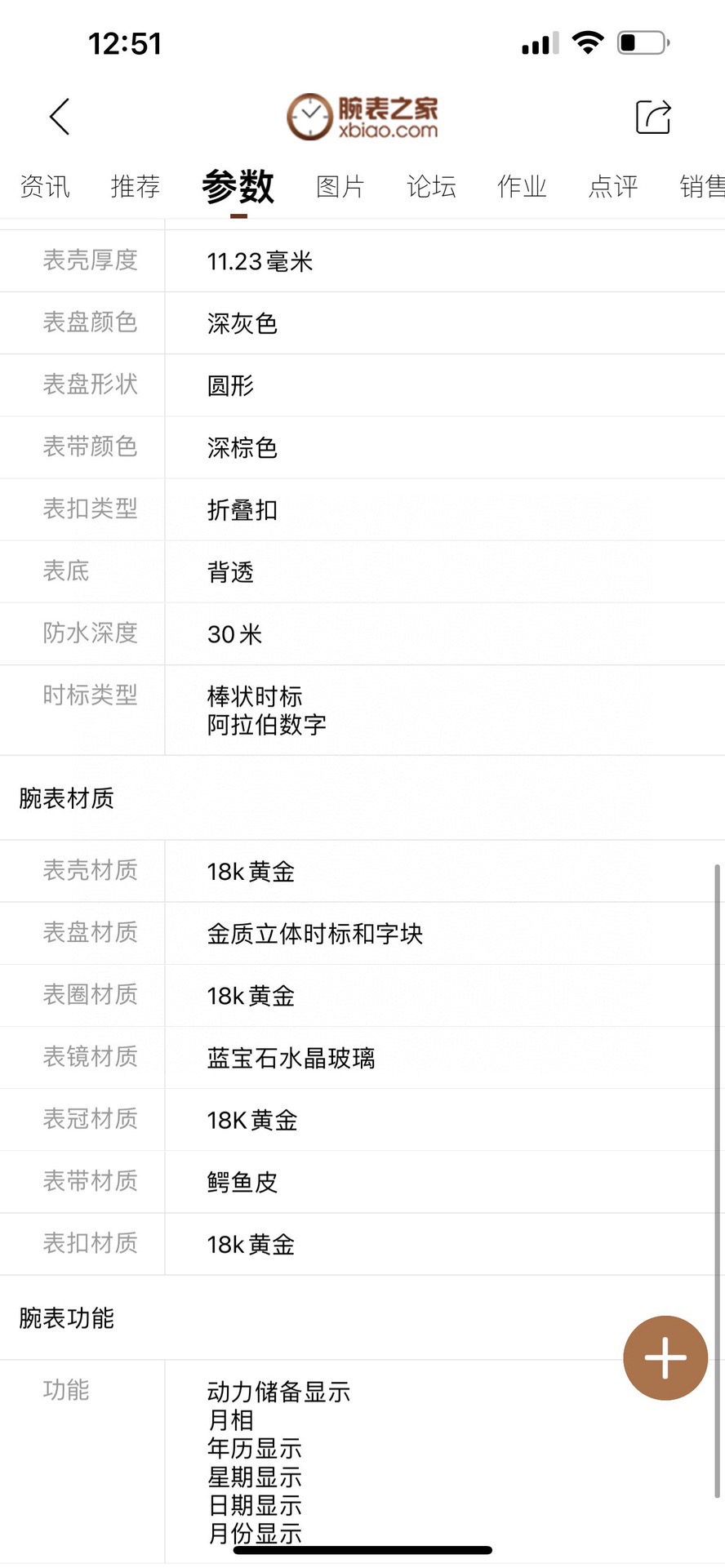This screenshot has width=725, height=1568.
Task: View the 图片 tab
Action: click(340, 187)
